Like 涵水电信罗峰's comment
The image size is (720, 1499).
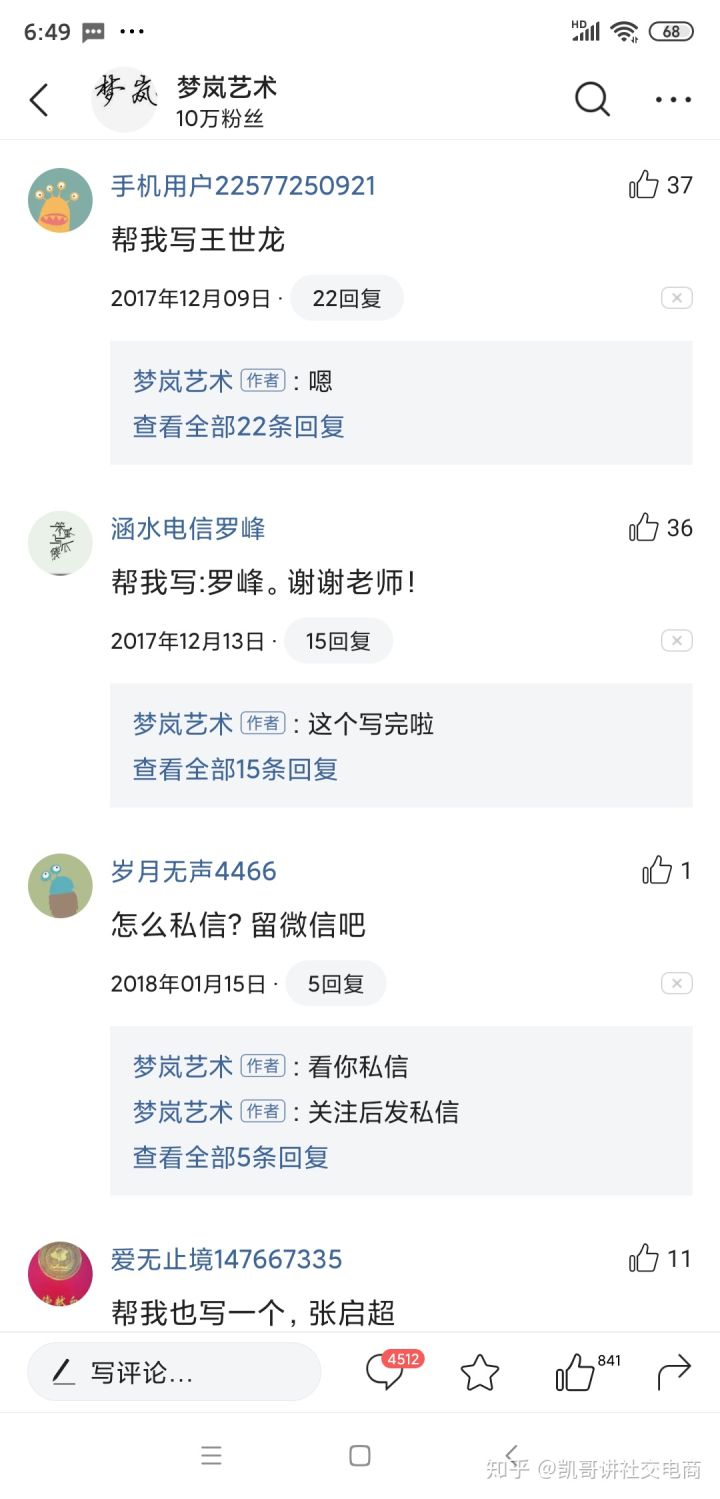(644, 528)
